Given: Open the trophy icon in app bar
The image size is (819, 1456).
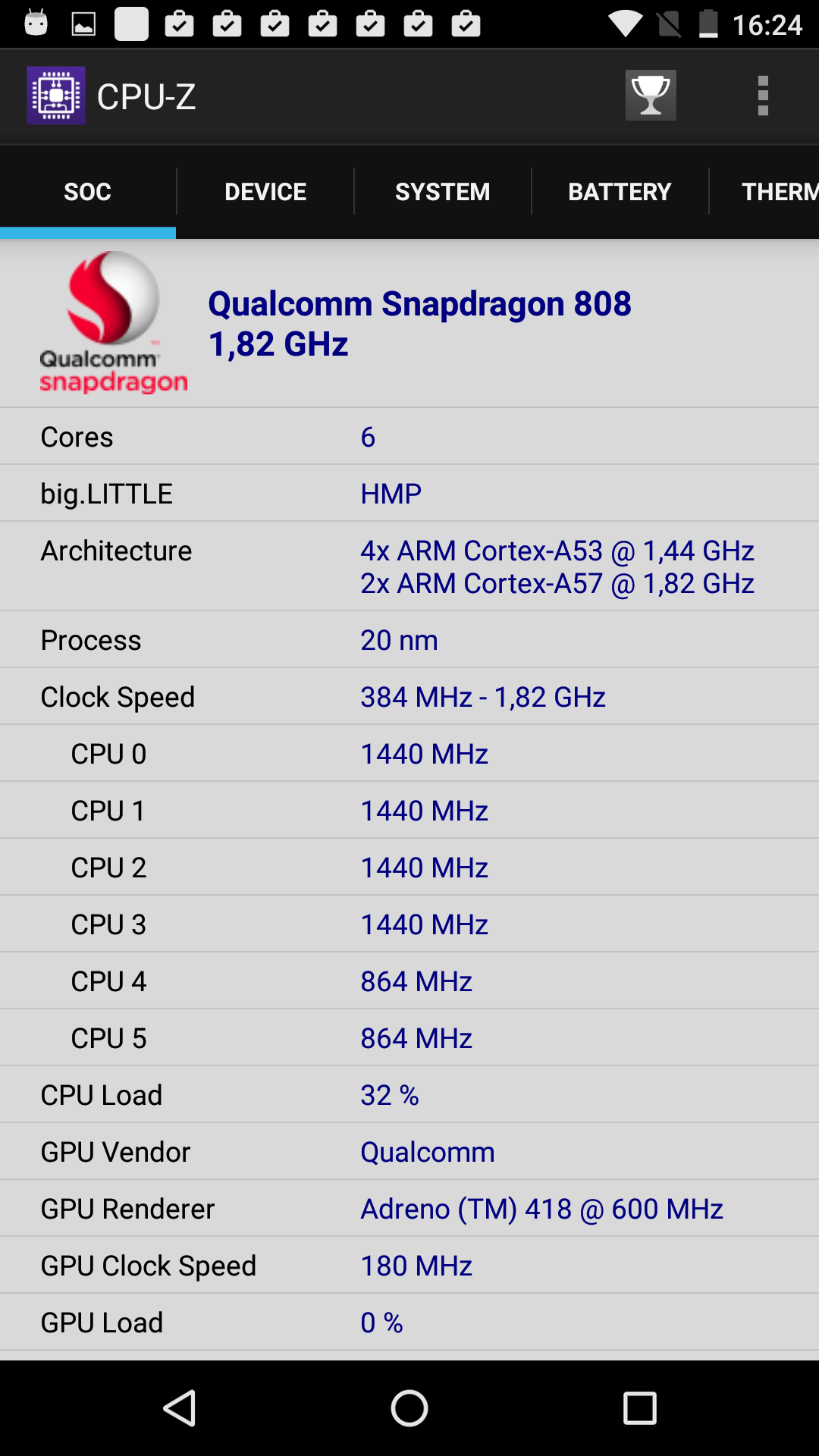Looking at the screenshot, I should coord(651,96).
